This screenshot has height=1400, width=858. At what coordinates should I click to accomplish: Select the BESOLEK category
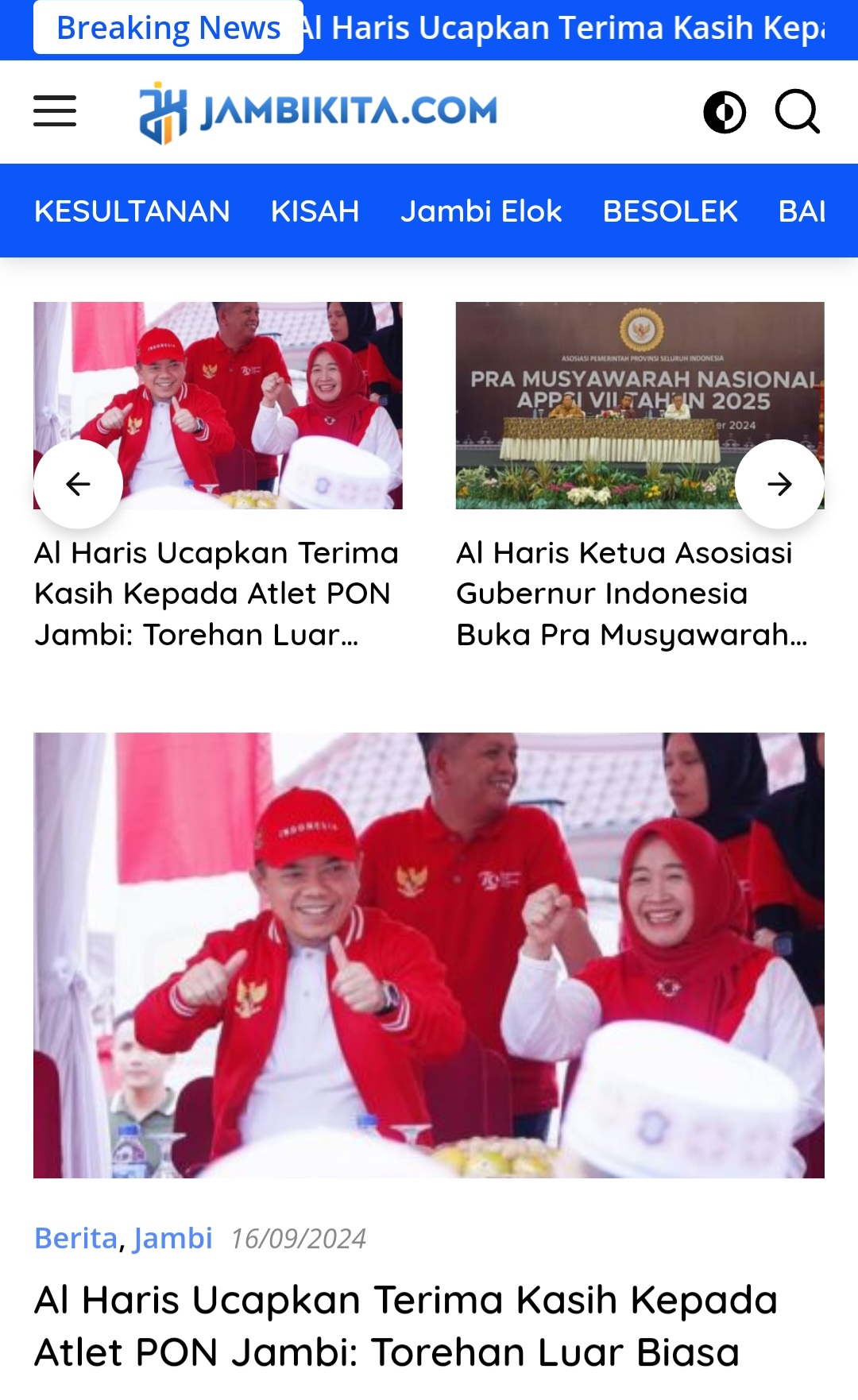pyautogui.click(x=670, y=211)
